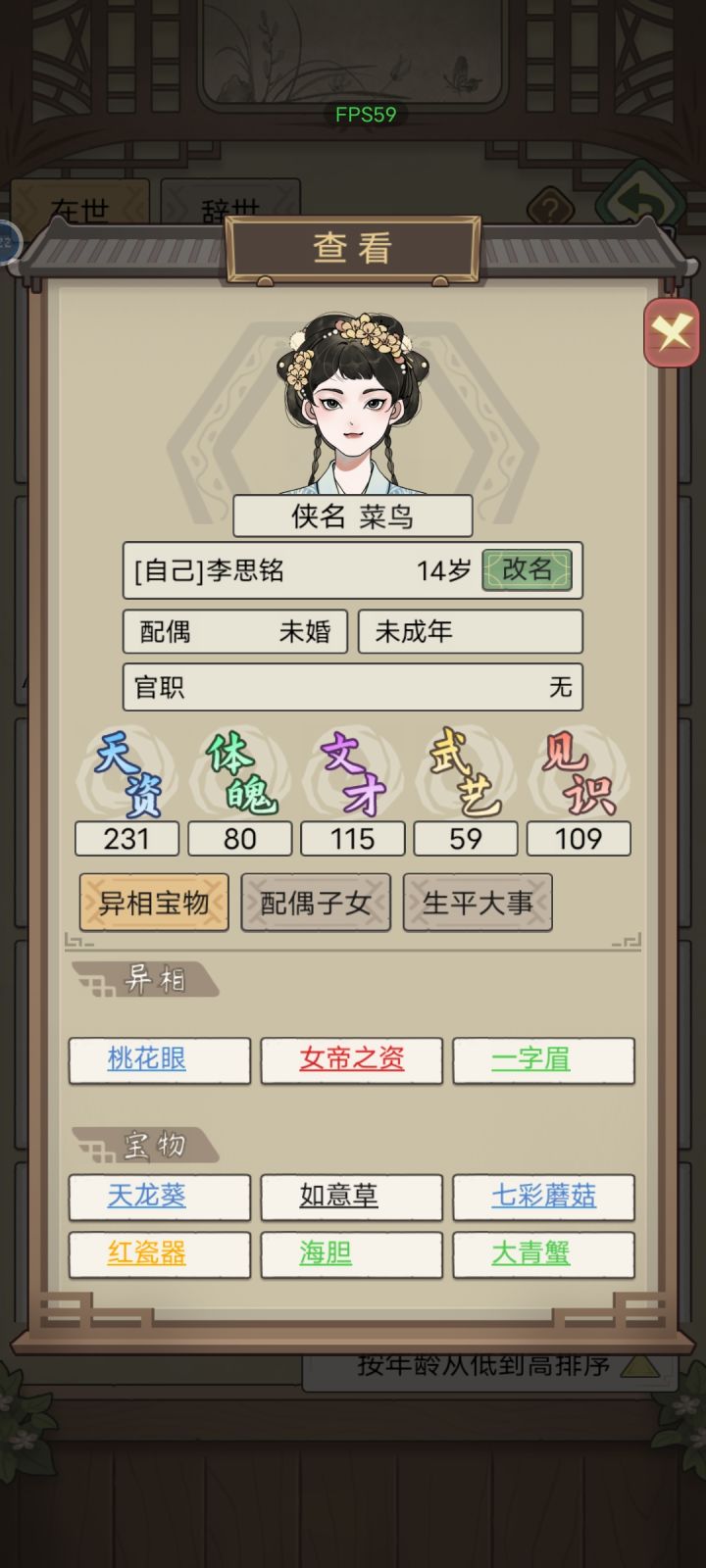This screenshot has height=1568, width=706.
Task: Select the 体魄 (physique) attribute icon
Action: coord(238,774)
